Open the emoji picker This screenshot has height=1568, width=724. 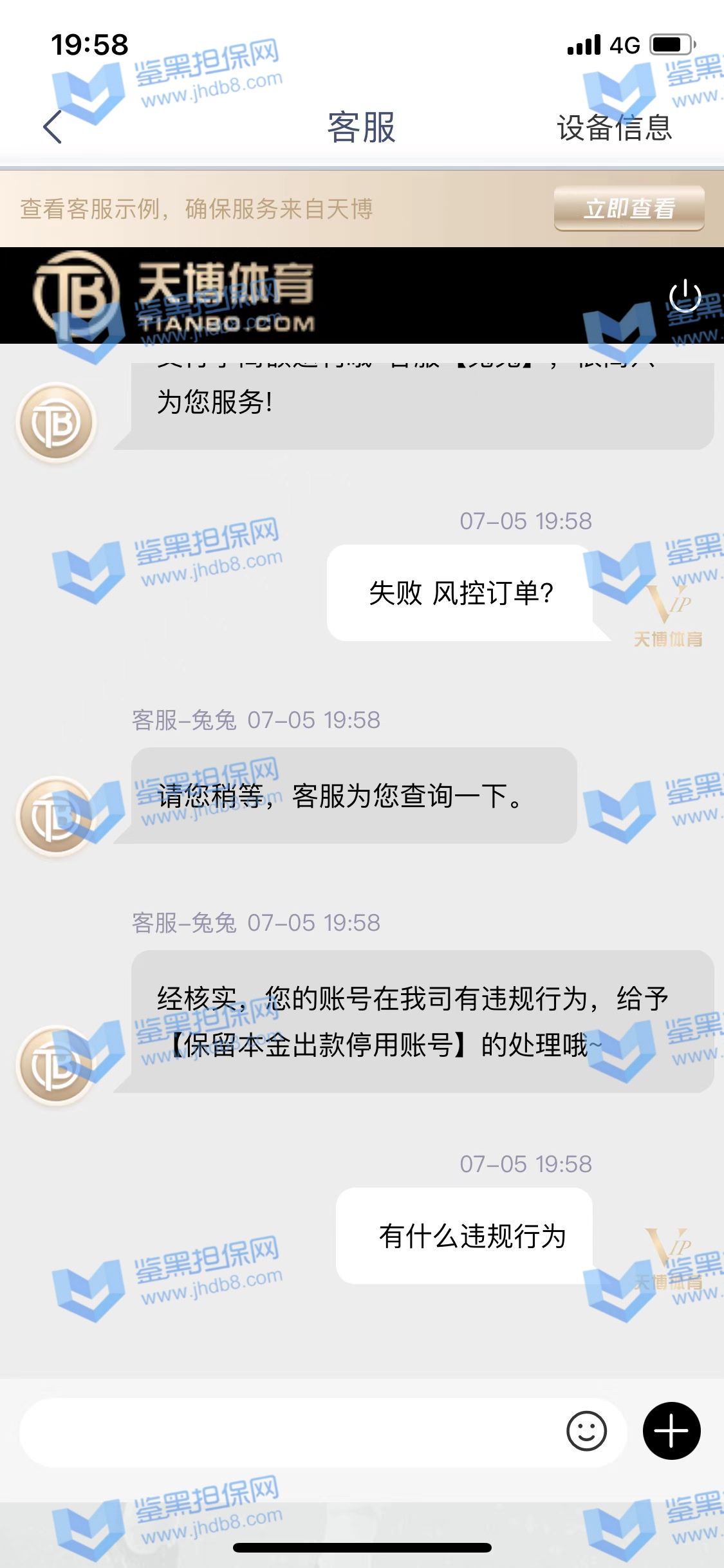click(586, 1432)
